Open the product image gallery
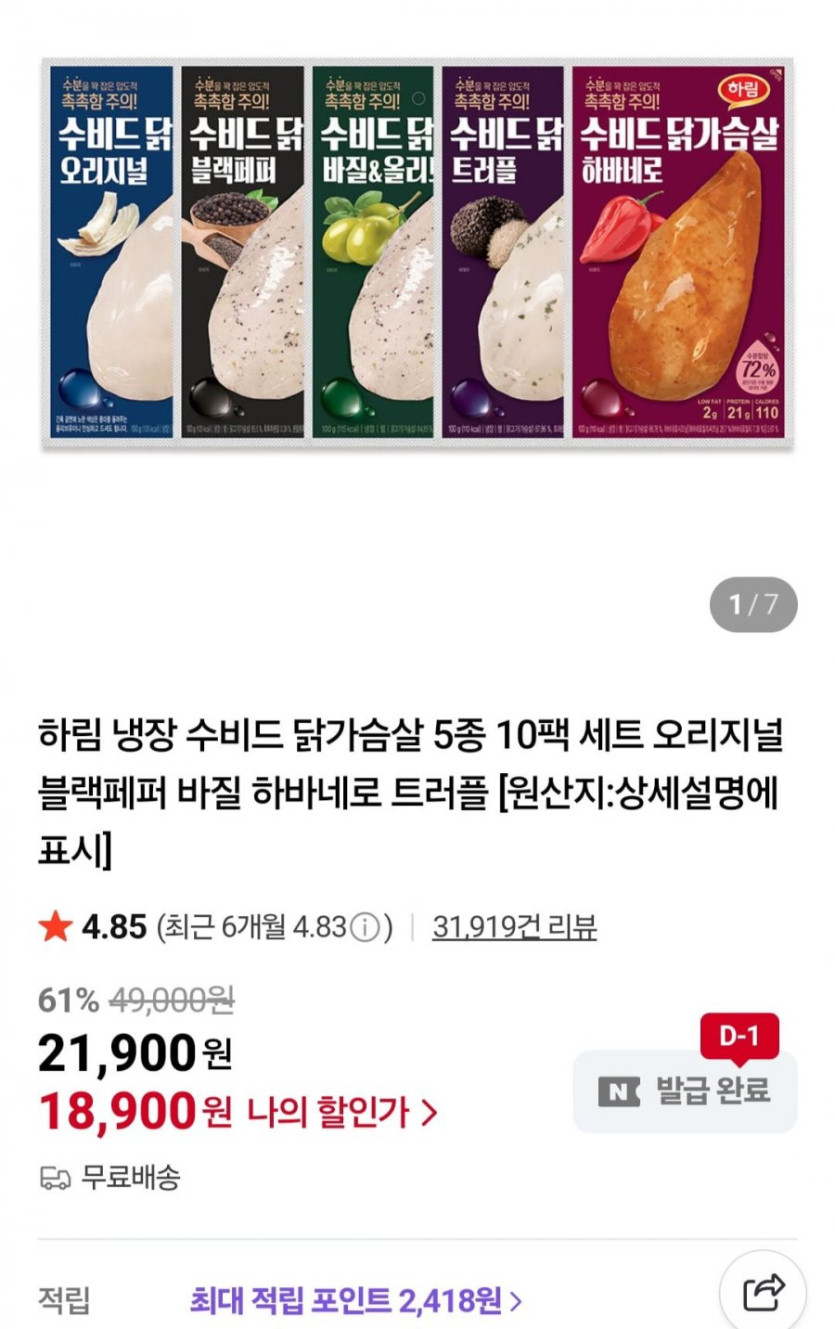The width and height of the screenshot is (835, 1329). pyautogui.click(x=417, y=255)
